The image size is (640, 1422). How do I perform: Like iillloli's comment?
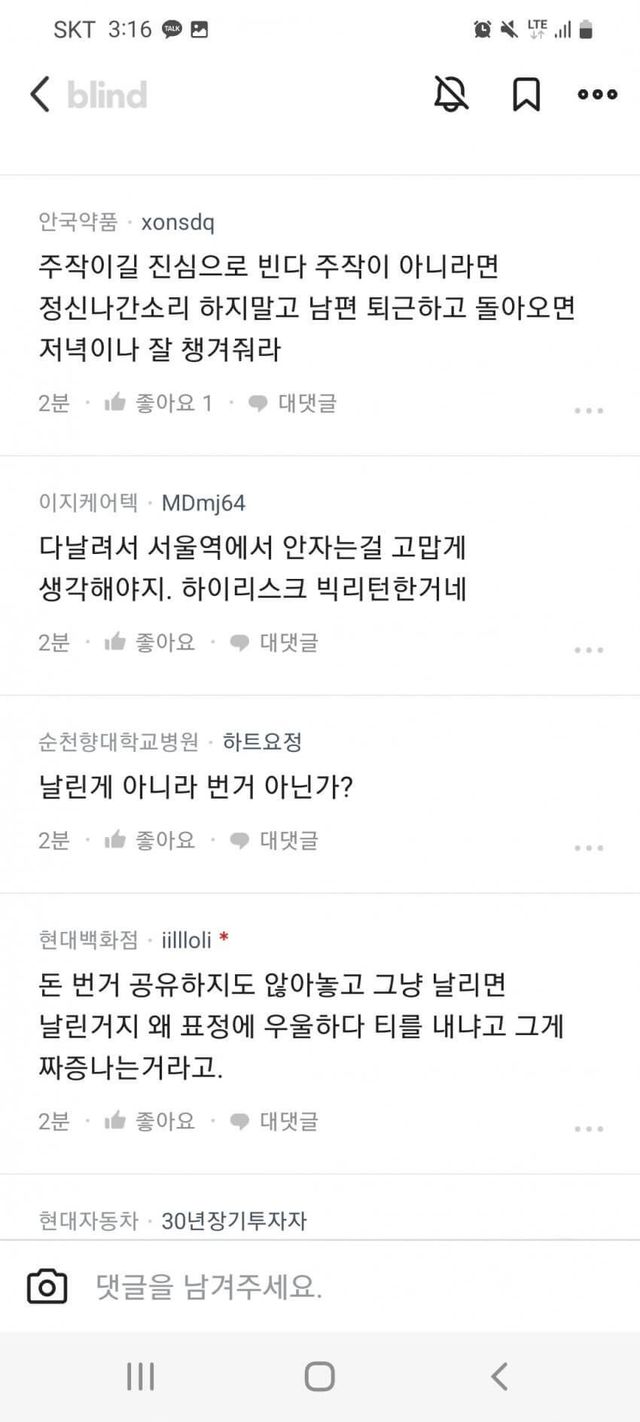tap(150, 1121)
